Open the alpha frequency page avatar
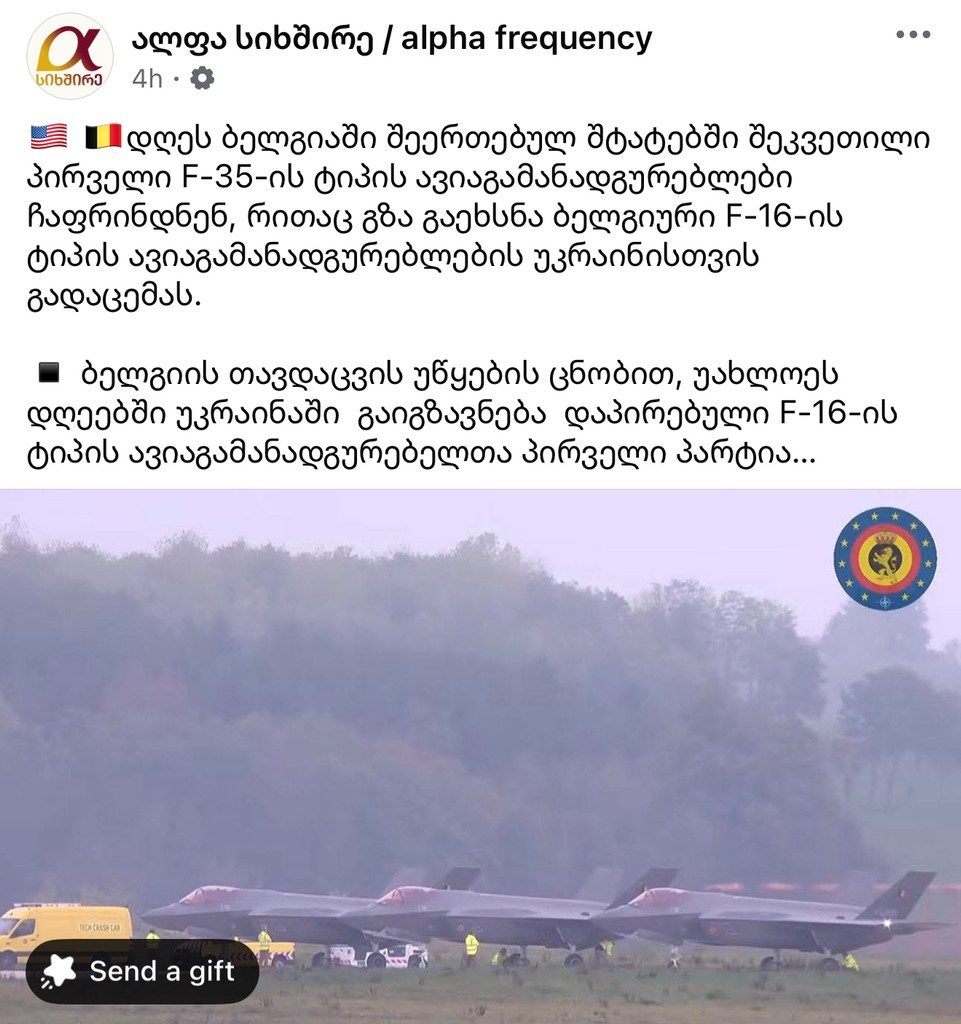The height and width of the screenshot is (1024, 961). click(x=69, y=57)
